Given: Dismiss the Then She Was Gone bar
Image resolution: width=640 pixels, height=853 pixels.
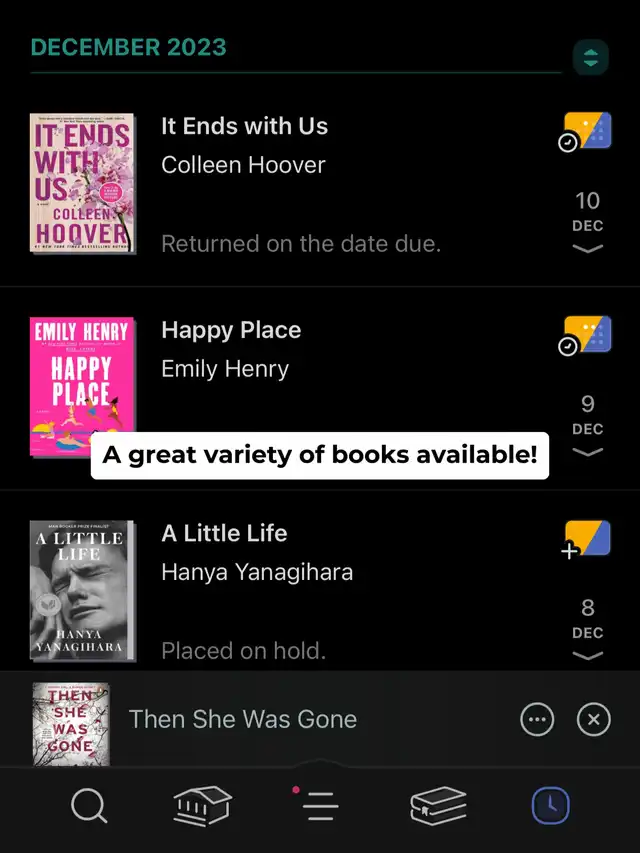Looking at the screenshot, I should (x=594, y=719).
